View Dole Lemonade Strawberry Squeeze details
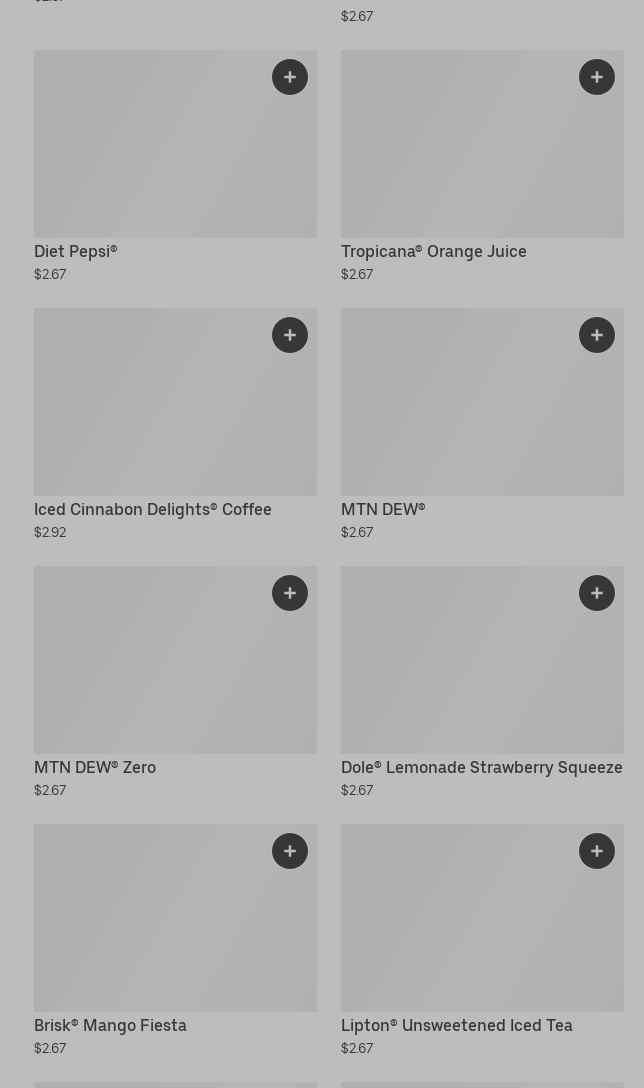644x1088 pixels. [482, 683]
